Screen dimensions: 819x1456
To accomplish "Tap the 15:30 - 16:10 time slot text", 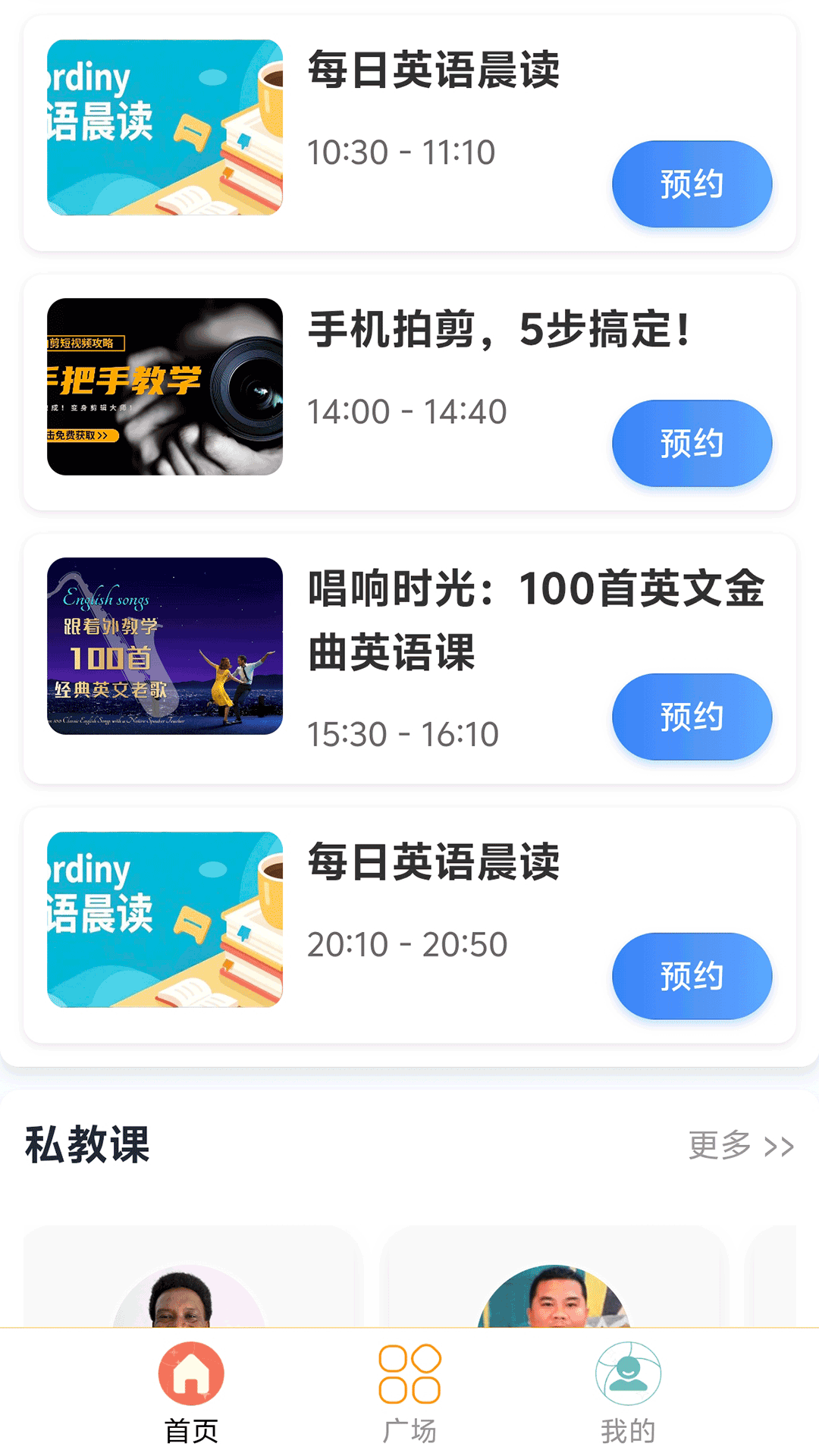I will [x=403, y=733].
